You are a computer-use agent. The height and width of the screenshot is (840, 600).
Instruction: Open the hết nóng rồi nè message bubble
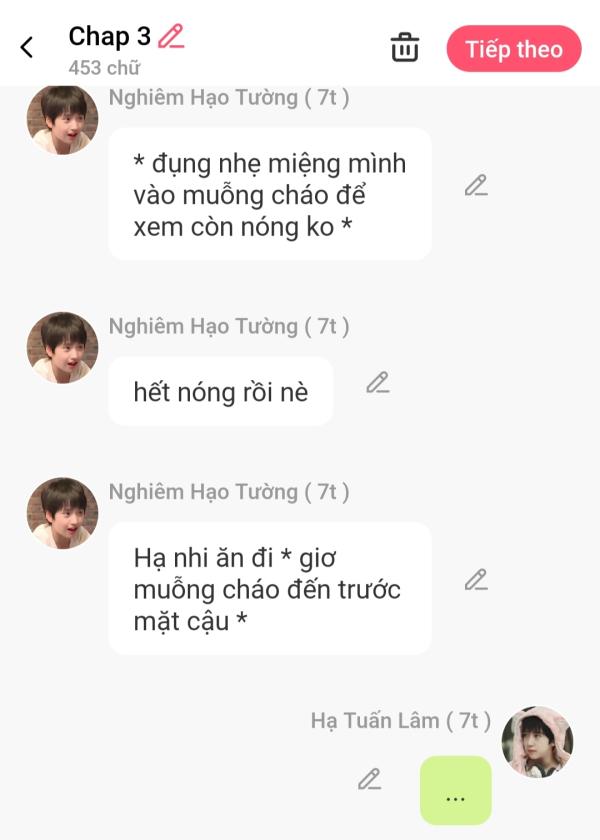[x=220, y=391]
